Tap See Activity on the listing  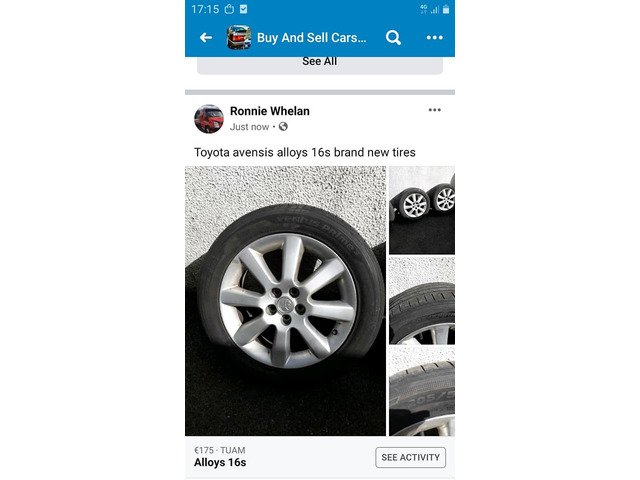[x=410, y=457]
